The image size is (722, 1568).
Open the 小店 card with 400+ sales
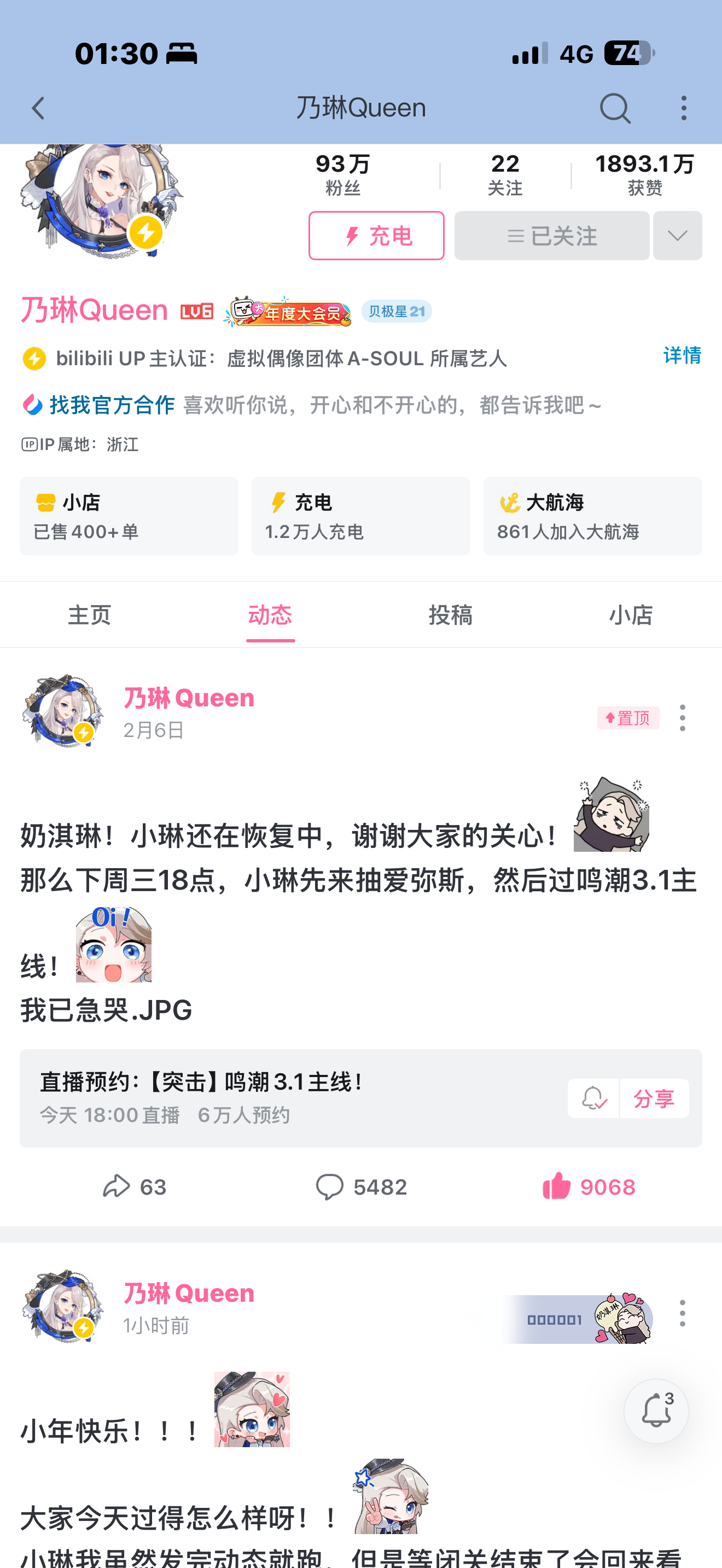(129, 516)
